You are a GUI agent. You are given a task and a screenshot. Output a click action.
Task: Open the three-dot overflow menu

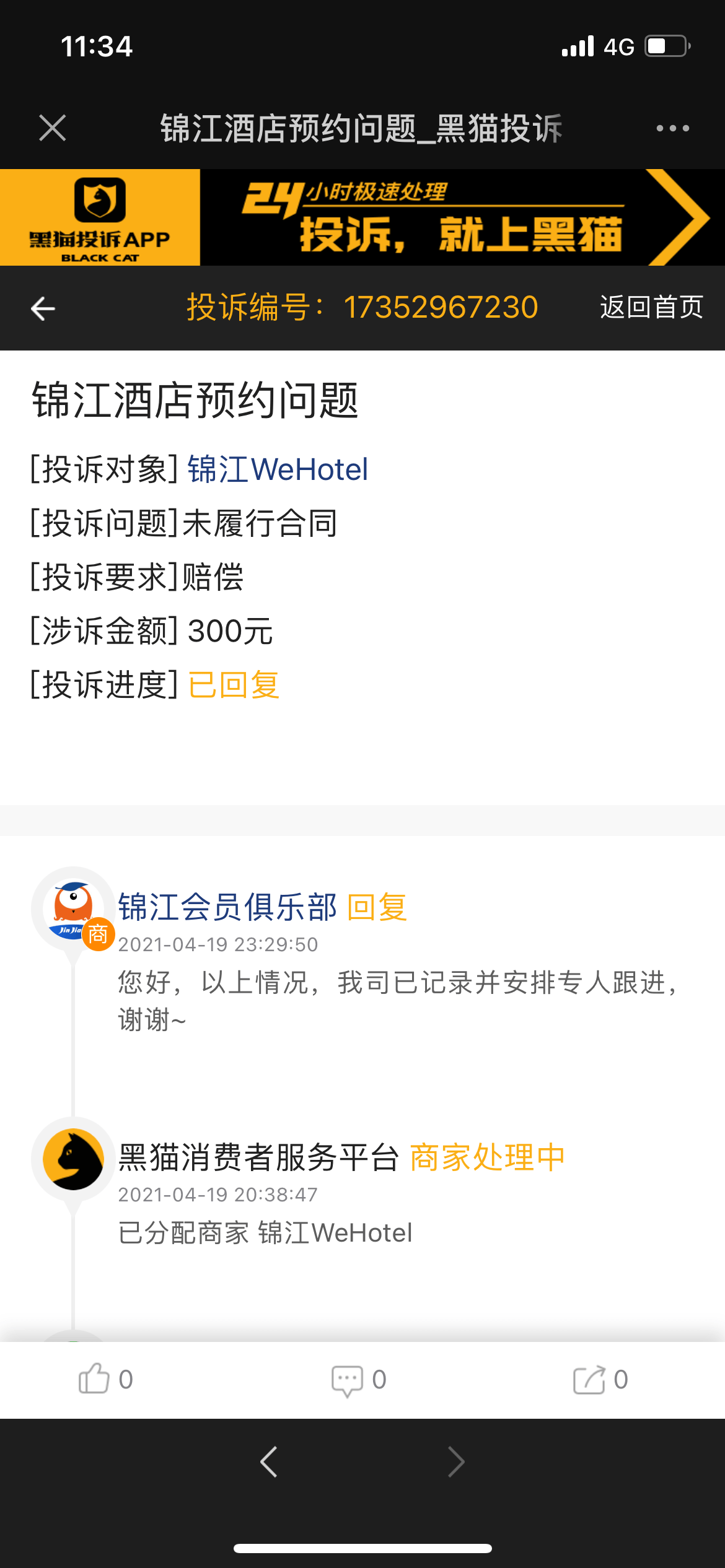click(x=672, y=128)
